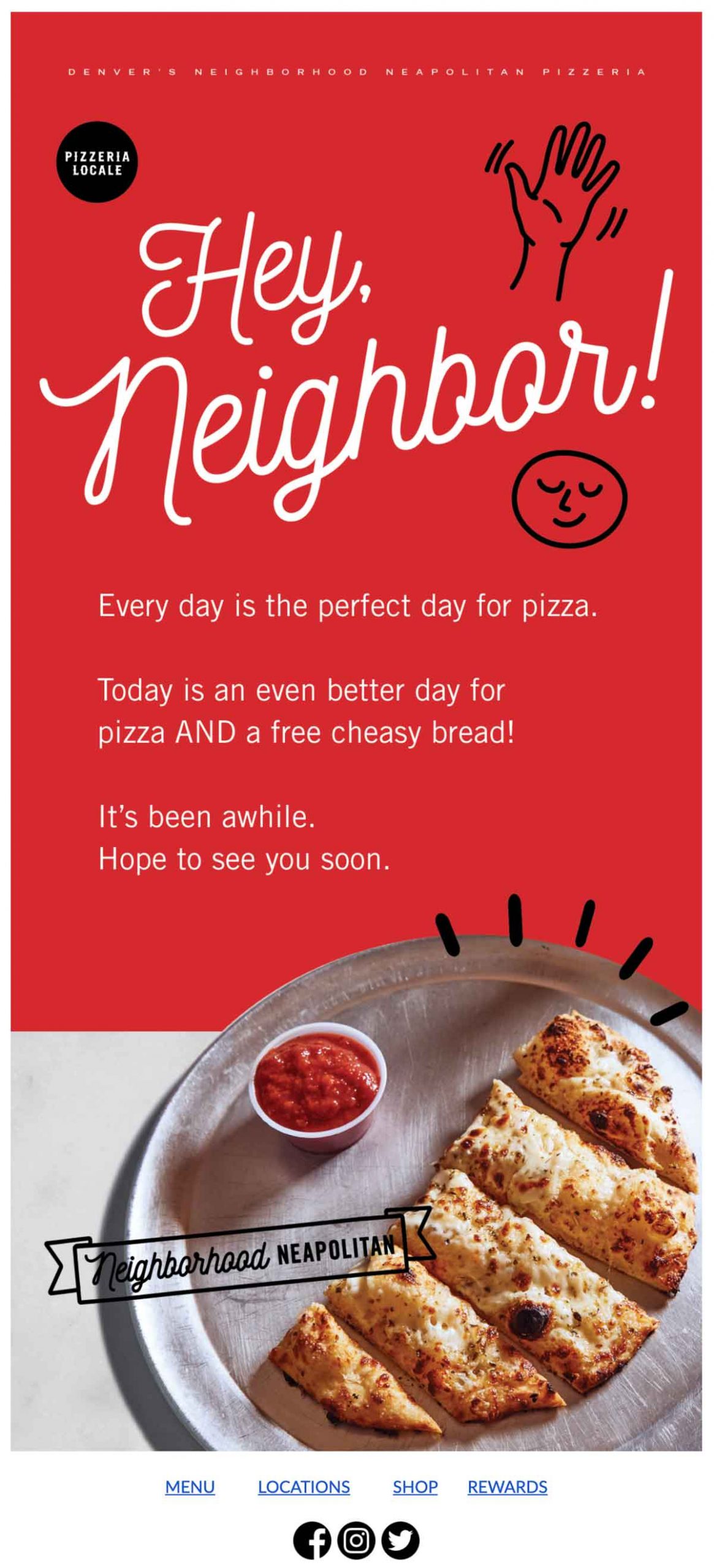Visit the SHOP link
Screen dimensions: 714x1568
point(415,1487)
